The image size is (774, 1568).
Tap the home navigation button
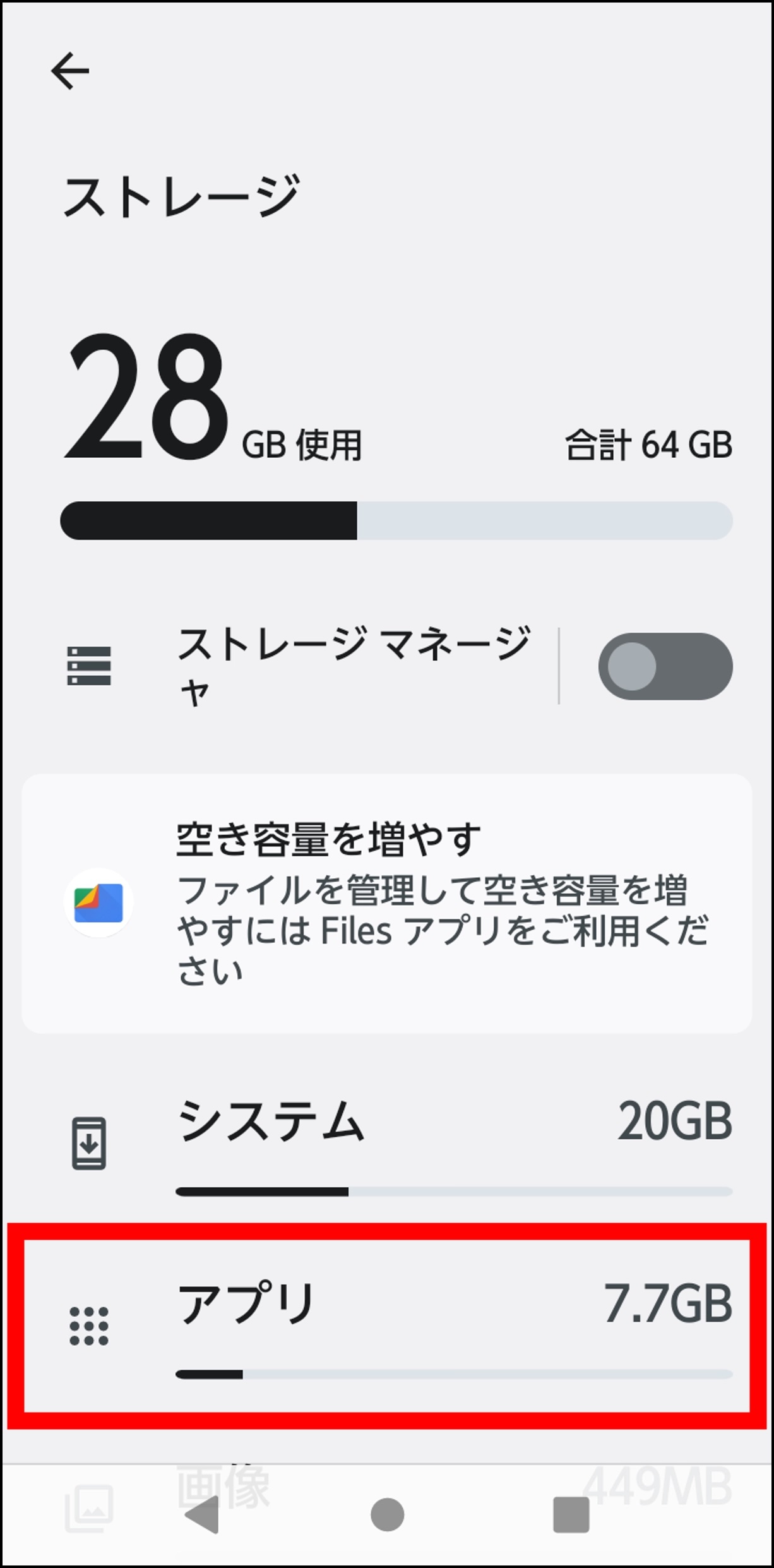tap(387, 1514)
